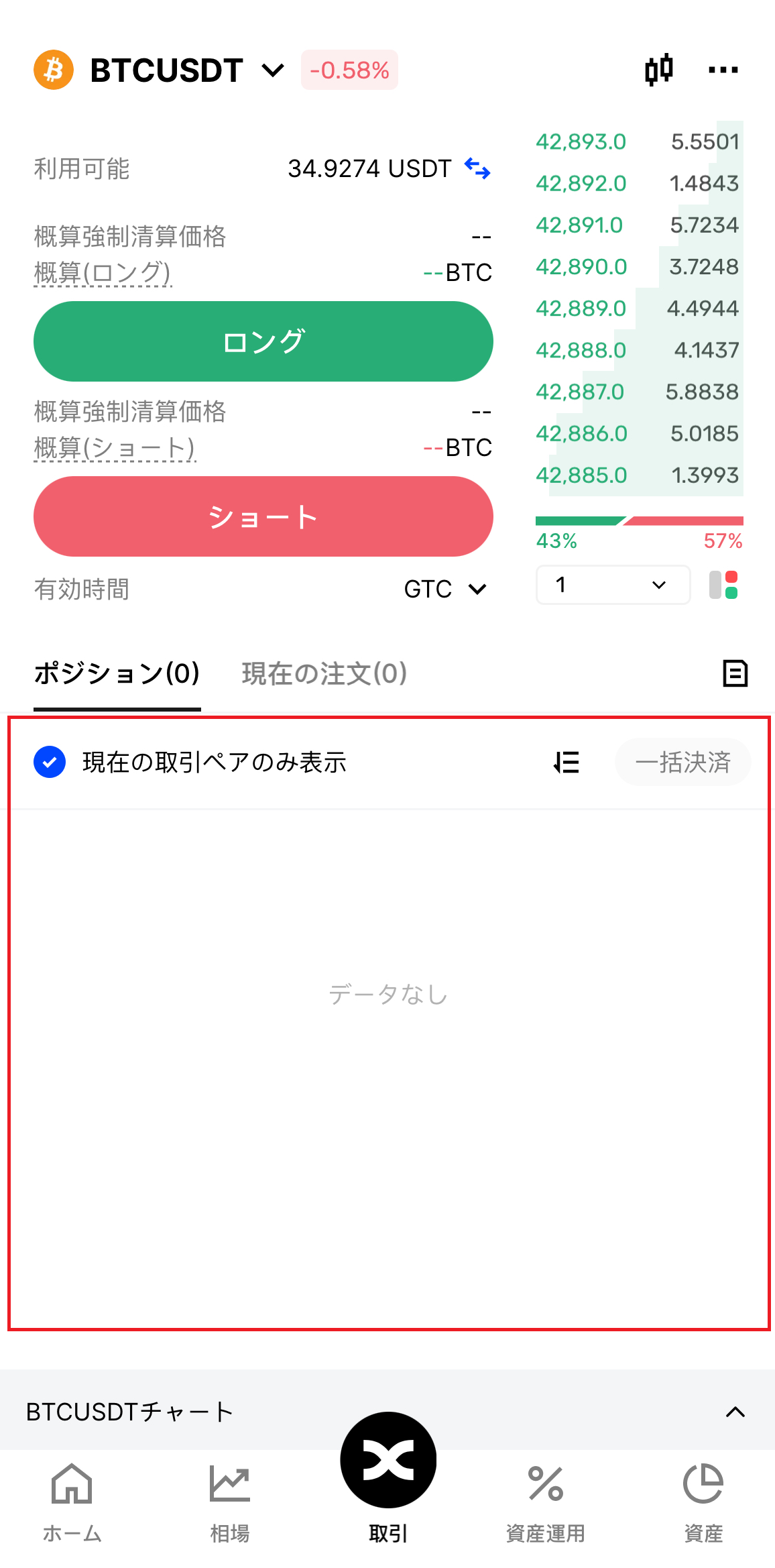Tap the green ロング button
This screenshot has width=775, height=1568.
(x=263, y=341)
